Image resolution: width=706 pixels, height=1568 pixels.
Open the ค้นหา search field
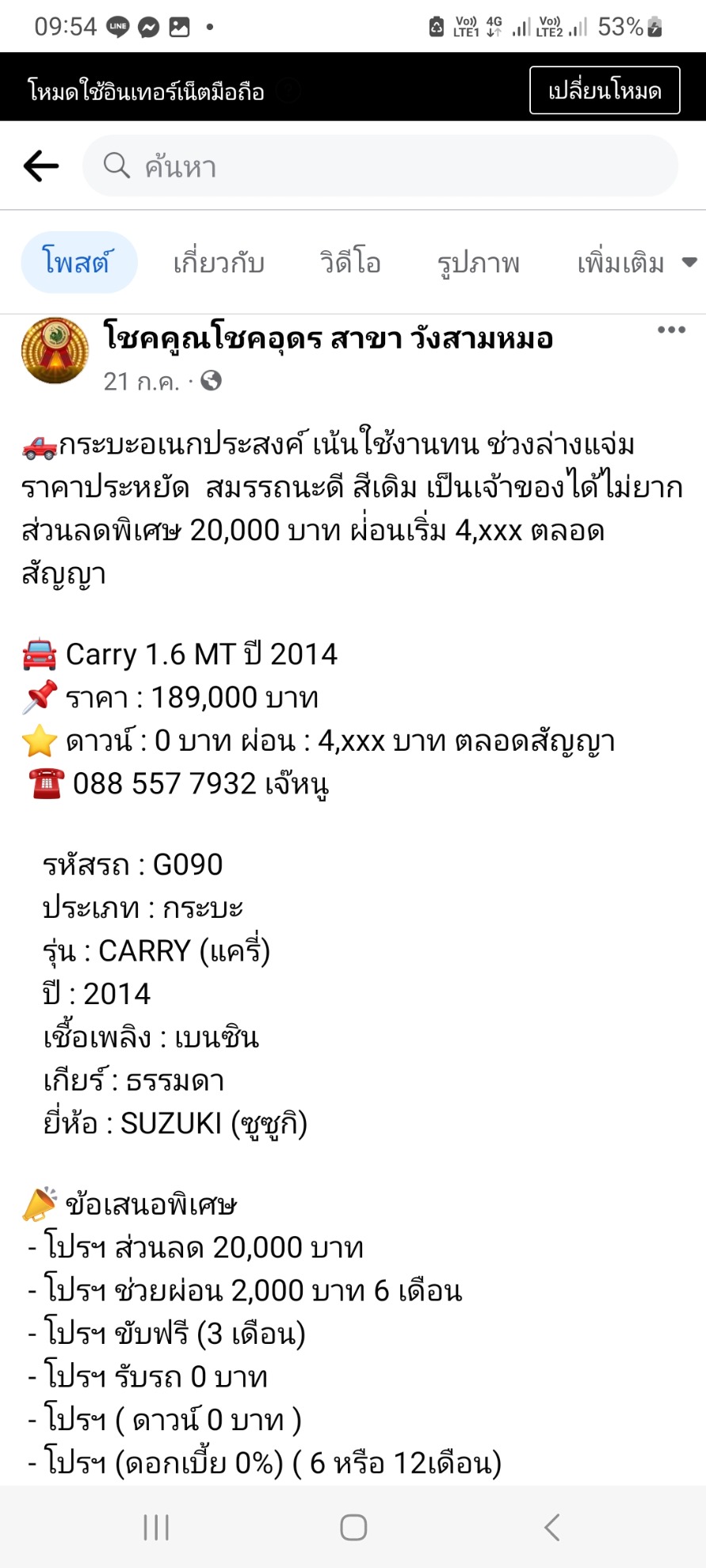coord(380,166)
